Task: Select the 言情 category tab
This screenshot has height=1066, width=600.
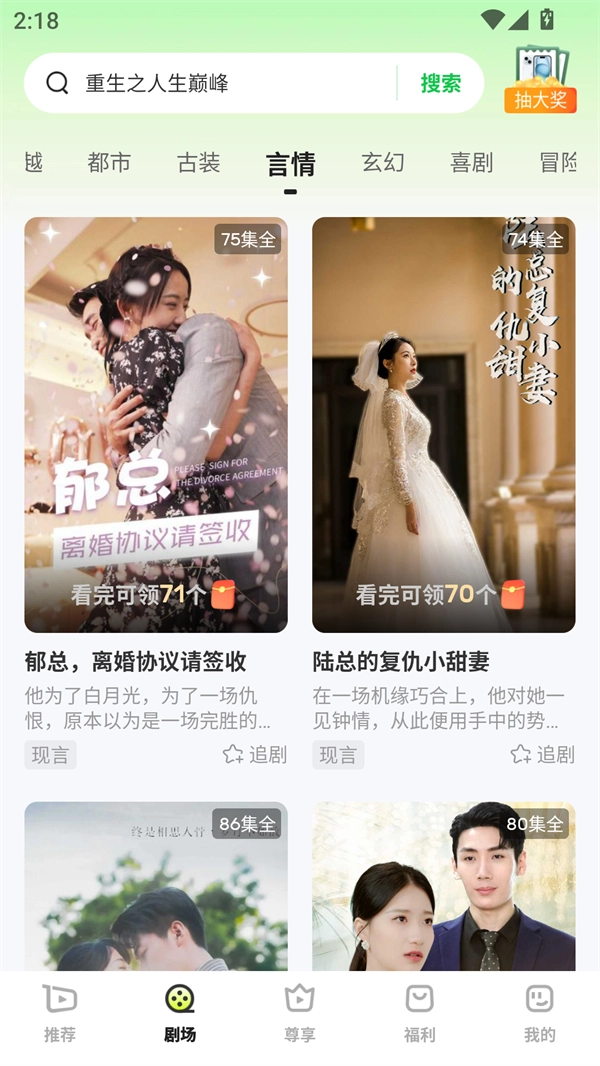Action: point(290,164)
